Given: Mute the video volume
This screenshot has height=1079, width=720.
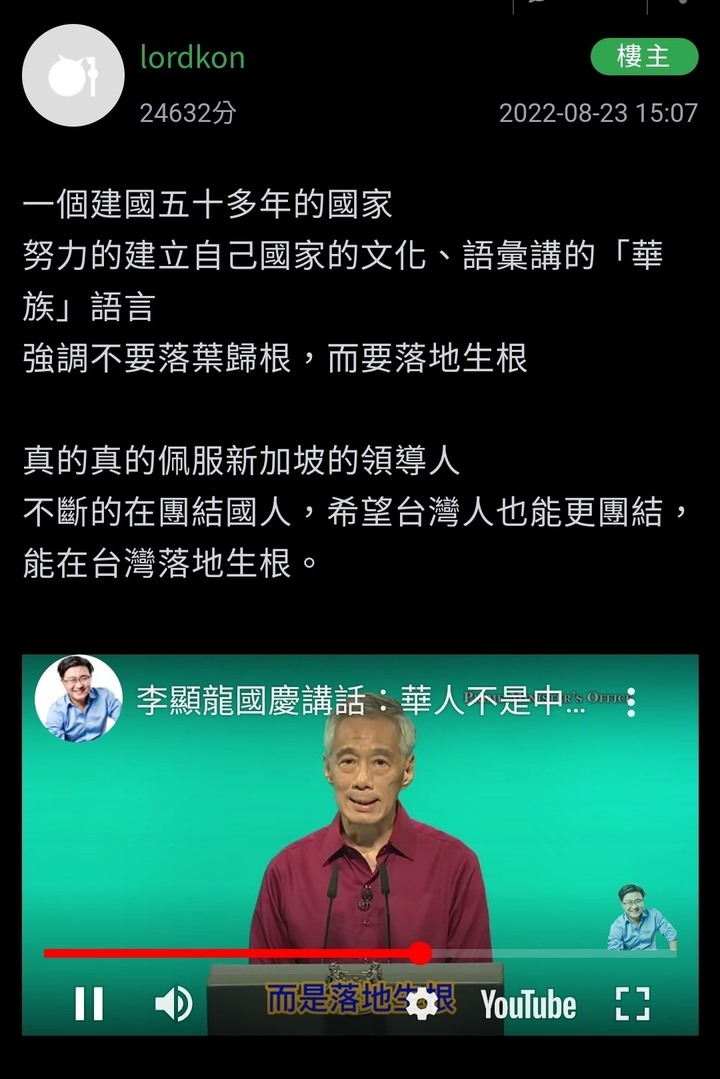Looking at the screenshot, I should (173, 1003).
